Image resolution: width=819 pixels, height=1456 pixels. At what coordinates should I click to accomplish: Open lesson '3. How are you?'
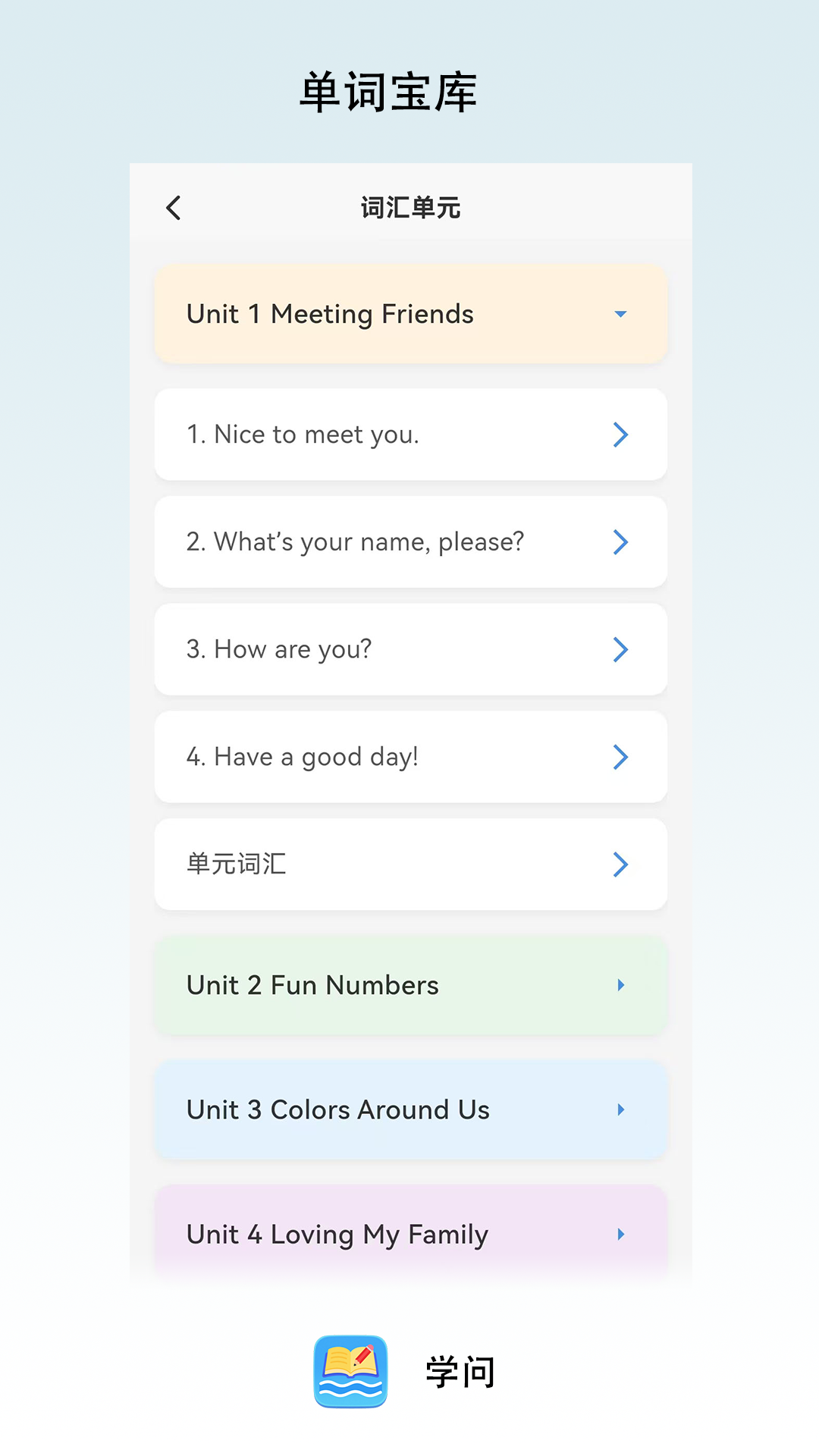[409, 649]
